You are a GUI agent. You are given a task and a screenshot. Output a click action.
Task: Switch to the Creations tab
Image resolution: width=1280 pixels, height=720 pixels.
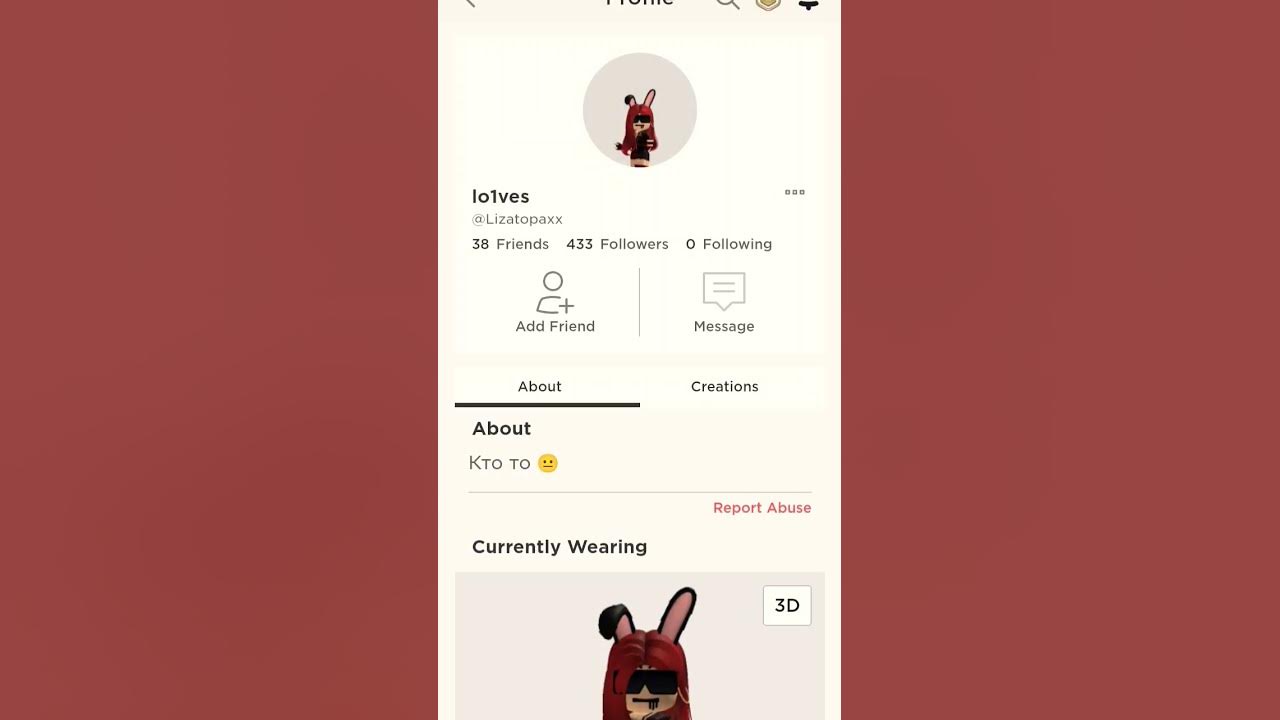(724, 386)
